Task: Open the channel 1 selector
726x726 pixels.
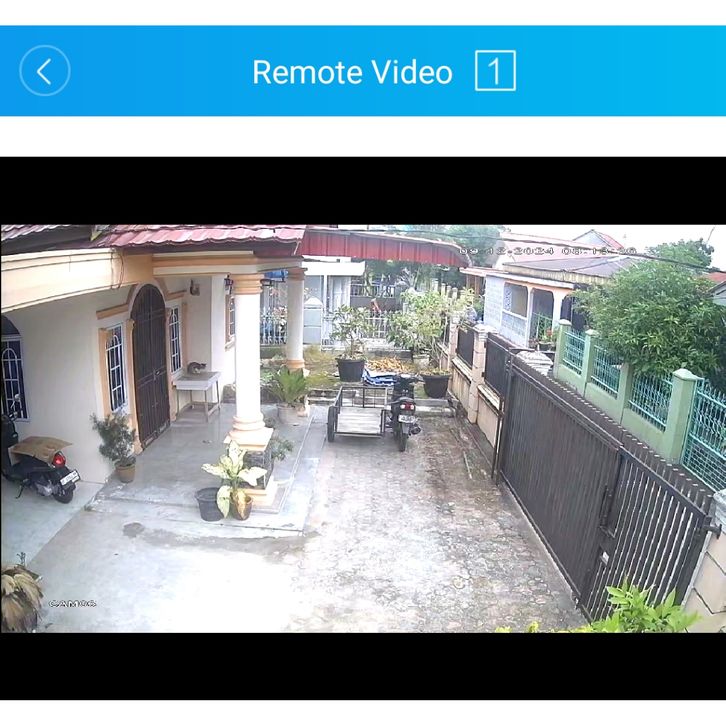Action: [495, 71]
